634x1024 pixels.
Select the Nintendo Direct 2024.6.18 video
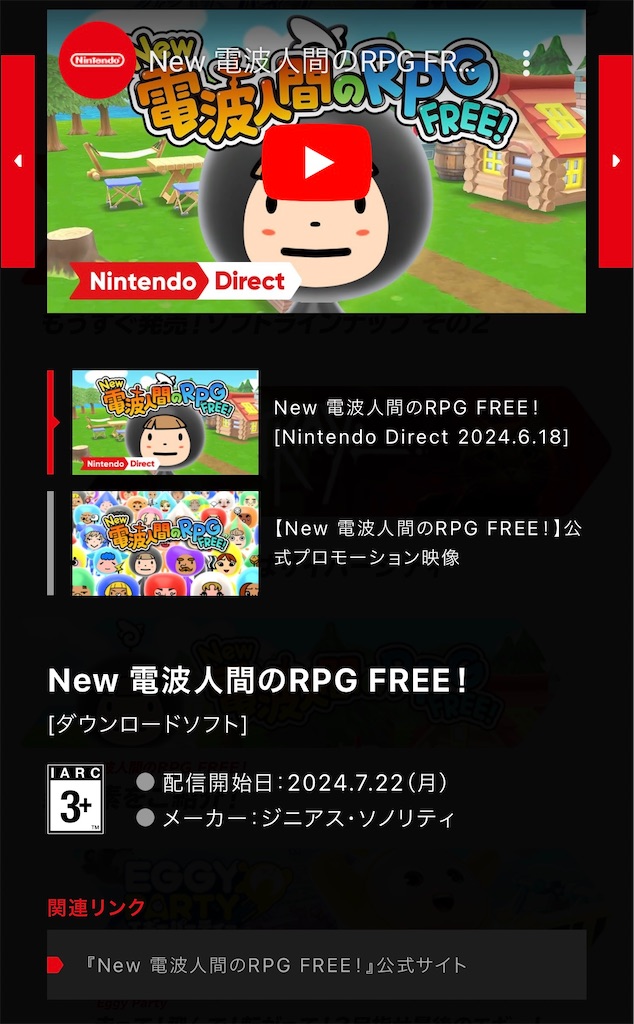[316, 422]
